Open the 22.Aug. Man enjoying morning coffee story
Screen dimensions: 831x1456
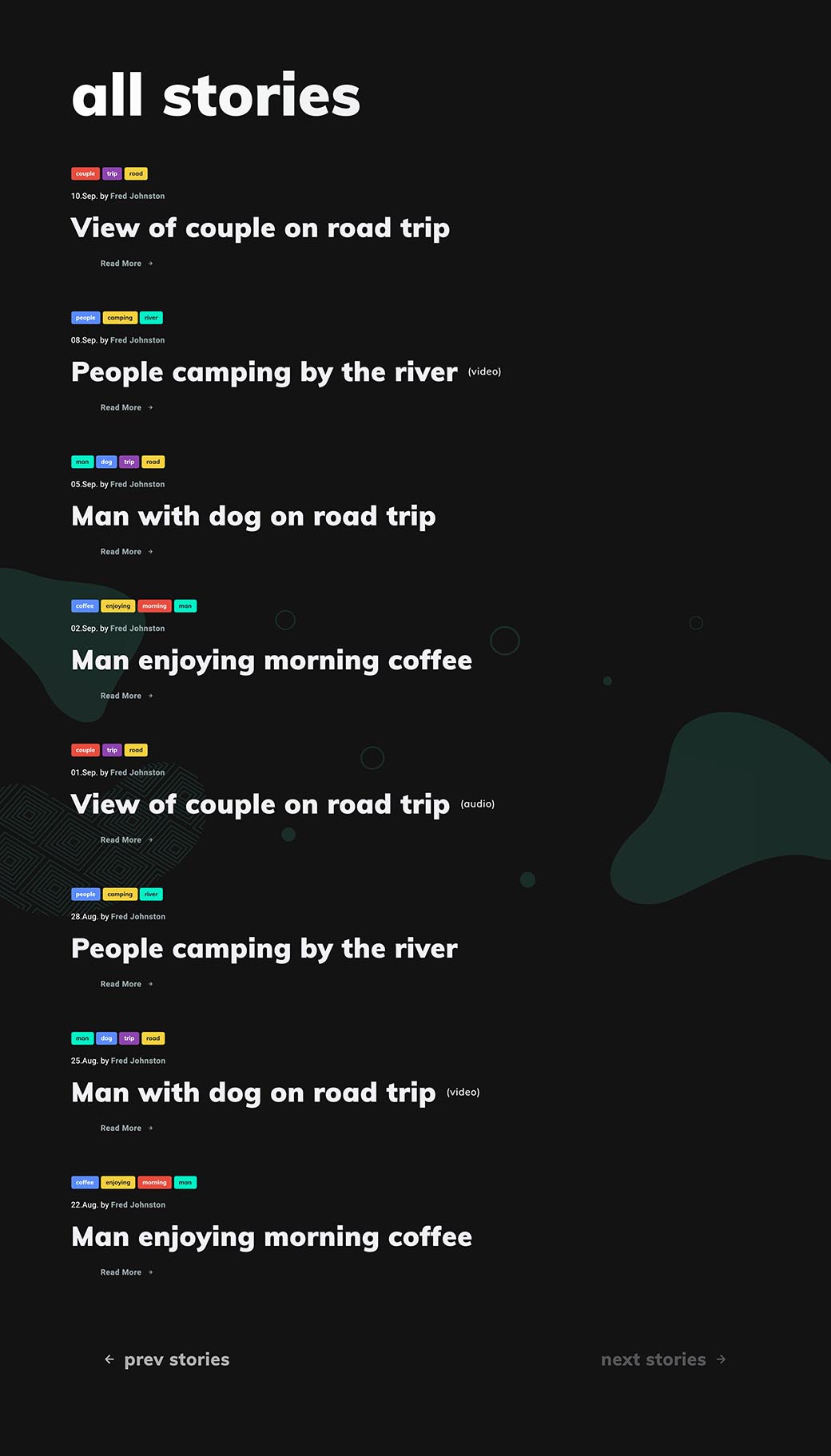click(272, 1237)
